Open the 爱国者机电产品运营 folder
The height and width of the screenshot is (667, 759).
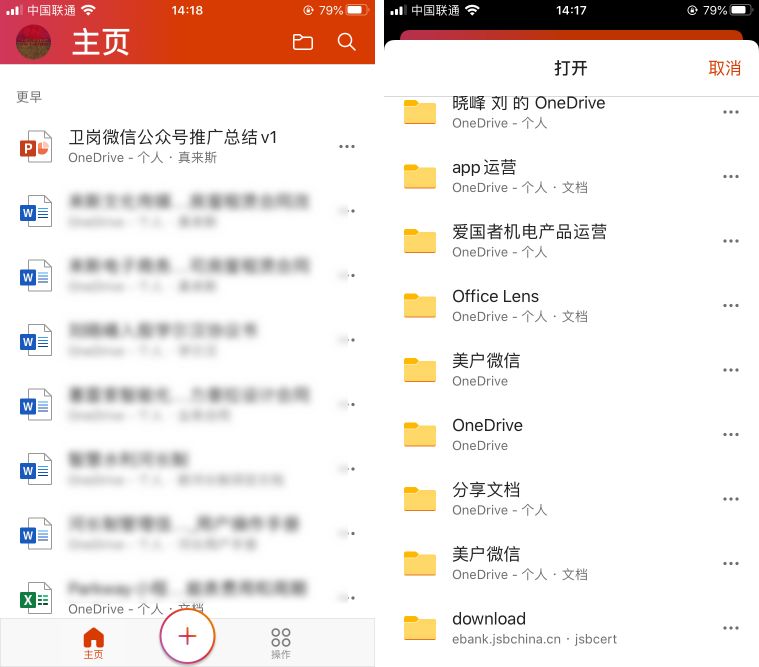[530, 240]
